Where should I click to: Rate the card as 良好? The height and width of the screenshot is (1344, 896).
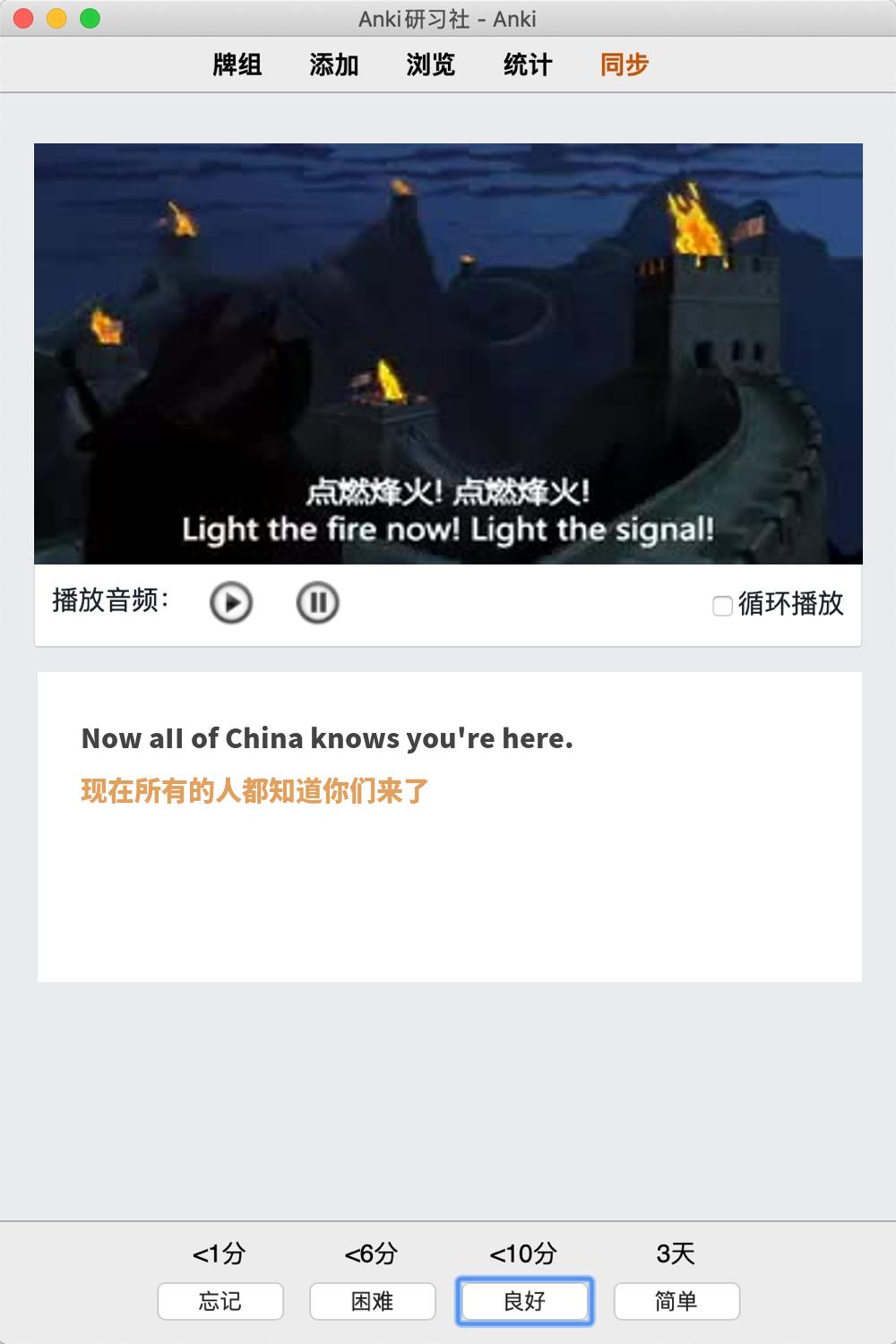pyautogui.click(x=525, y=1301)
